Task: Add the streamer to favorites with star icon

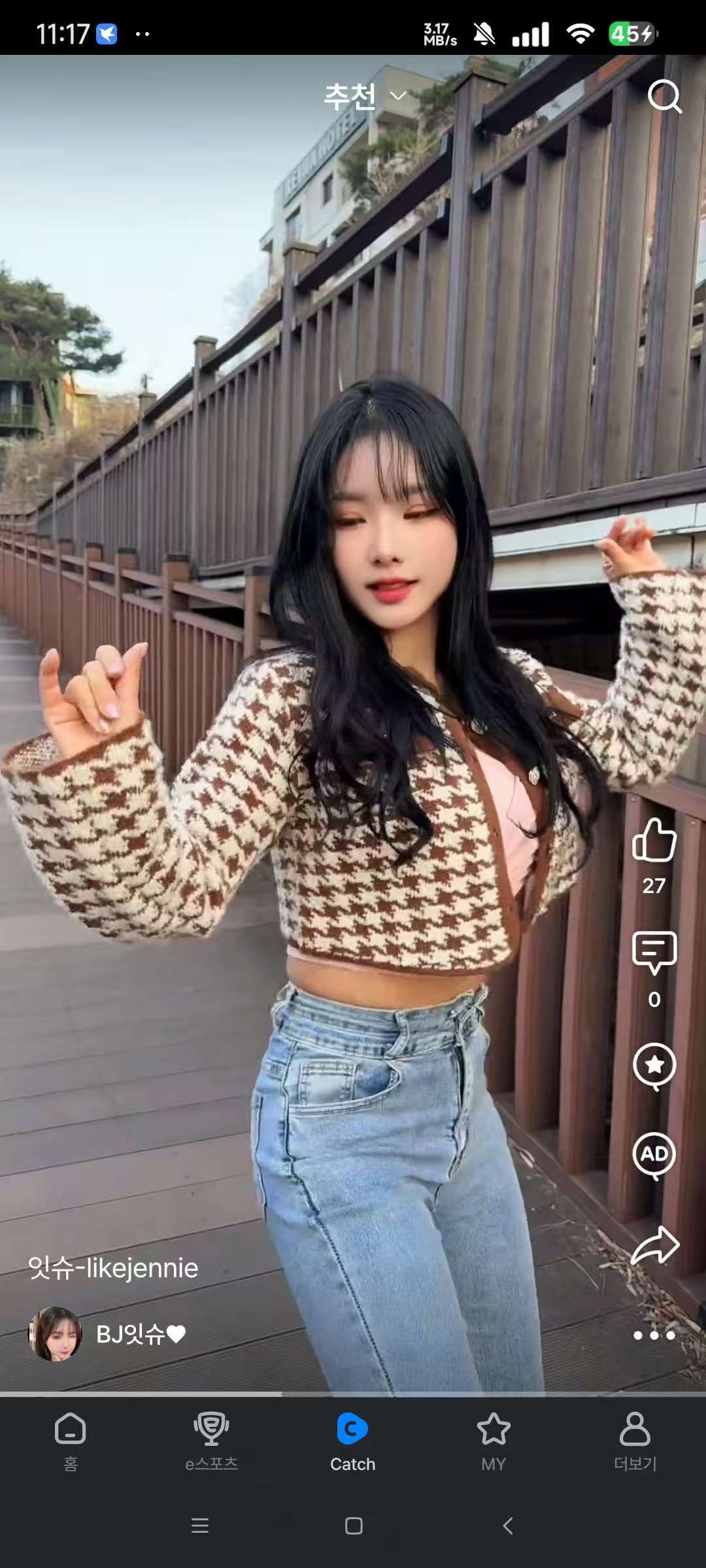Action: coord(654,1066)
